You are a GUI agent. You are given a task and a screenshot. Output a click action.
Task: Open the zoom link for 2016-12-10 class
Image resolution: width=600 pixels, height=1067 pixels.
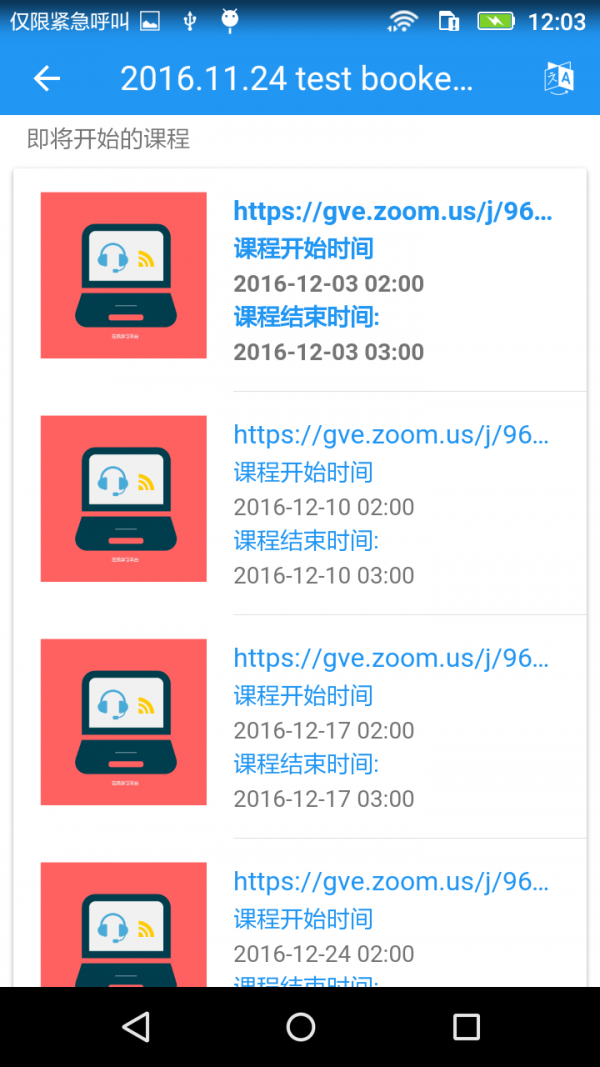point(392,434)
